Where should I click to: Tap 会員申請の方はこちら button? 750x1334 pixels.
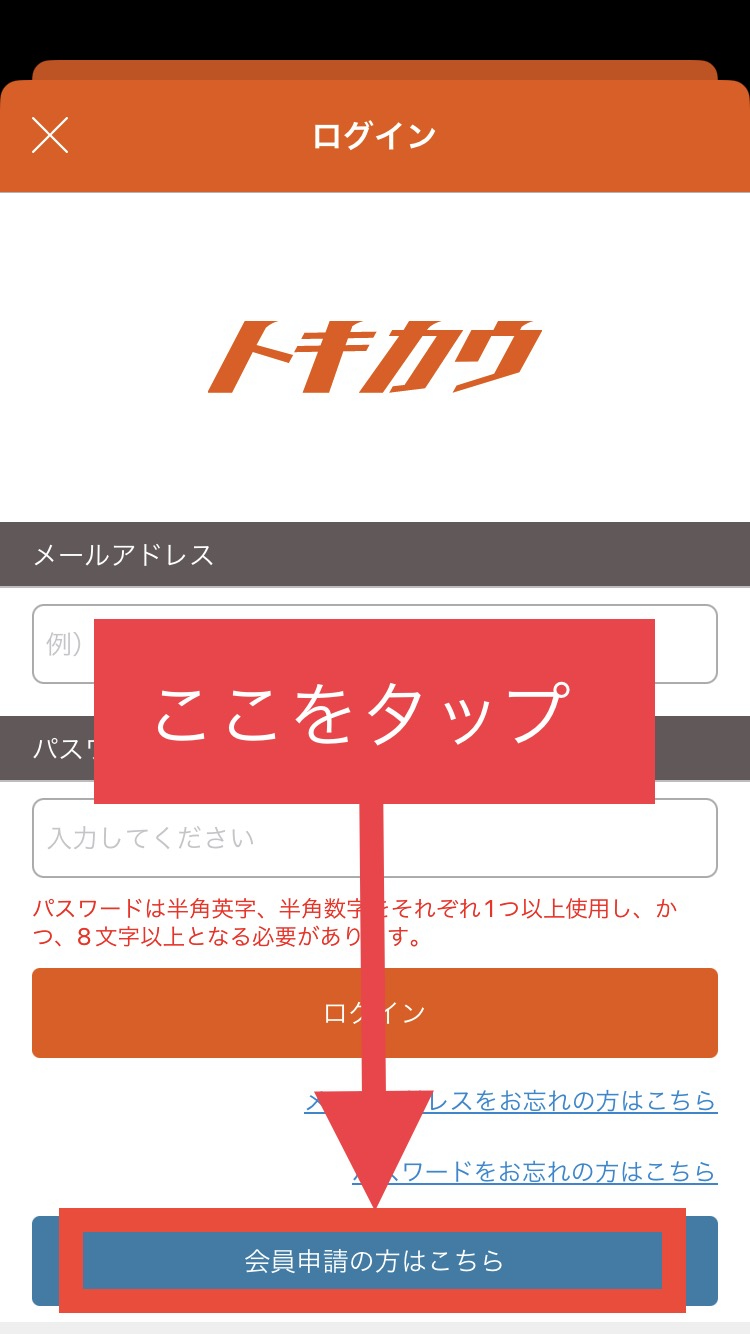click(x=374, y=1260)
